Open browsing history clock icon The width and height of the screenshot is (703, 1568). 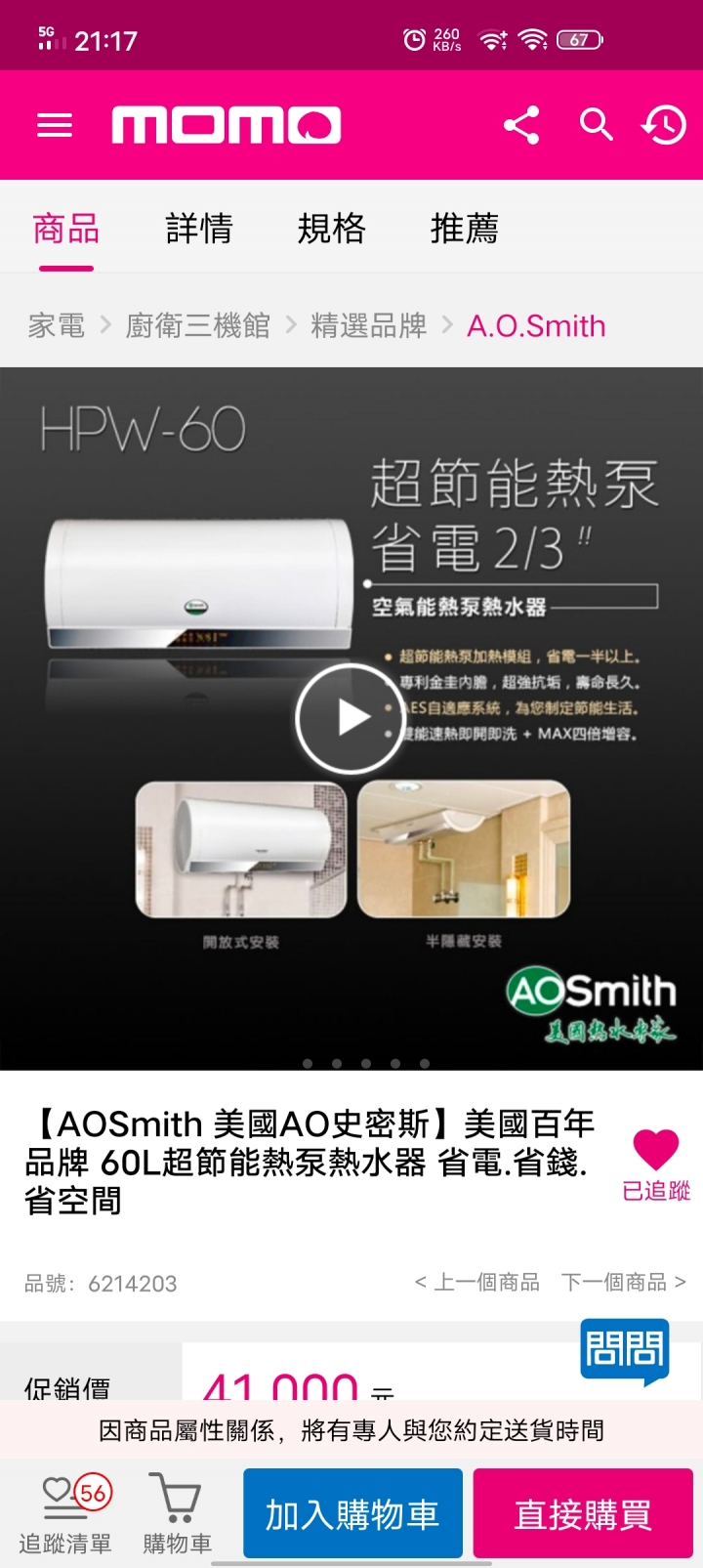664,125
